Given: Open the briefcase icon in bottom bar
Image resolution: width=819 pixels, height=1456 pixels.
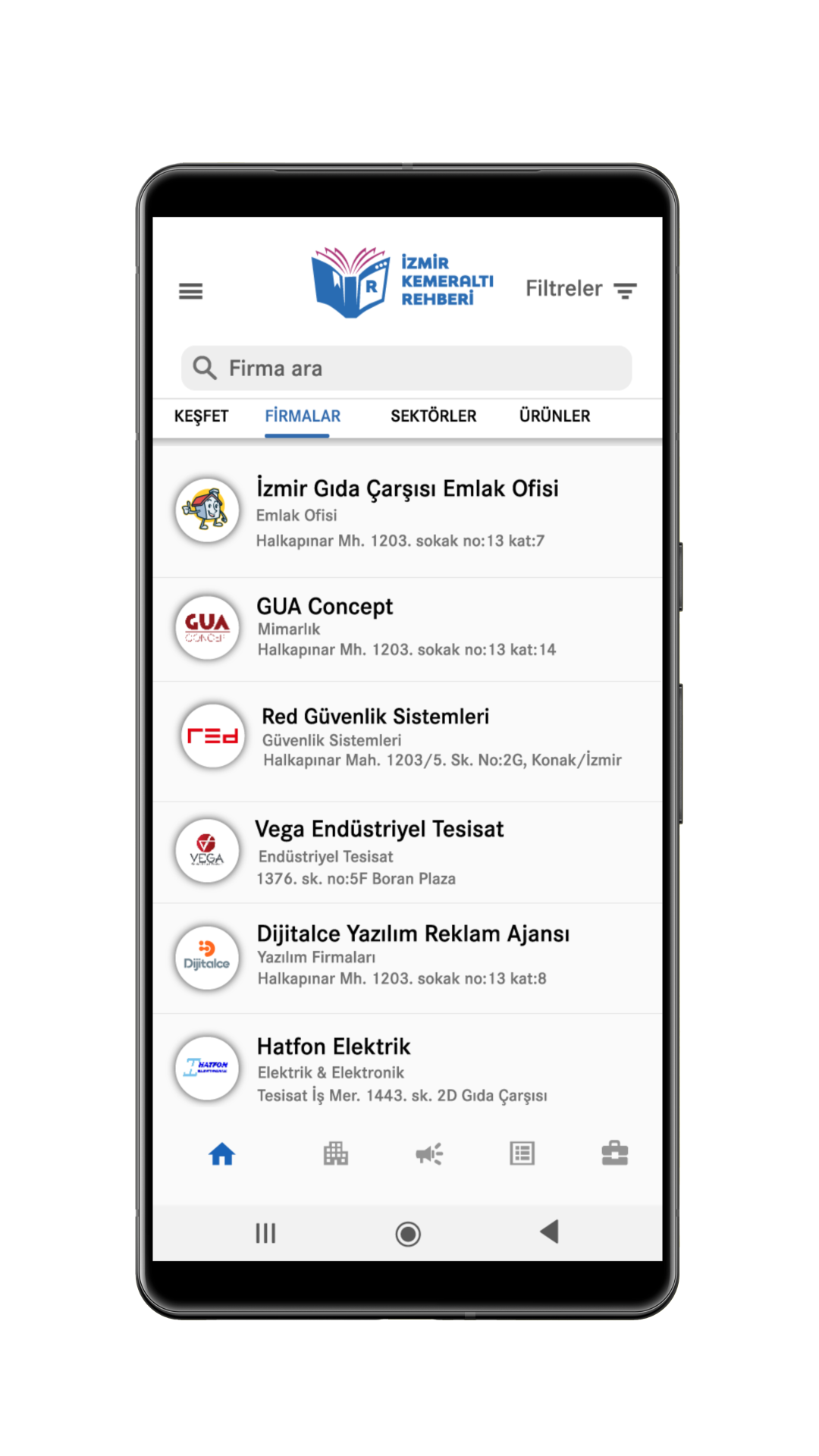Looking at the screenshot, I should (614, 1154).
